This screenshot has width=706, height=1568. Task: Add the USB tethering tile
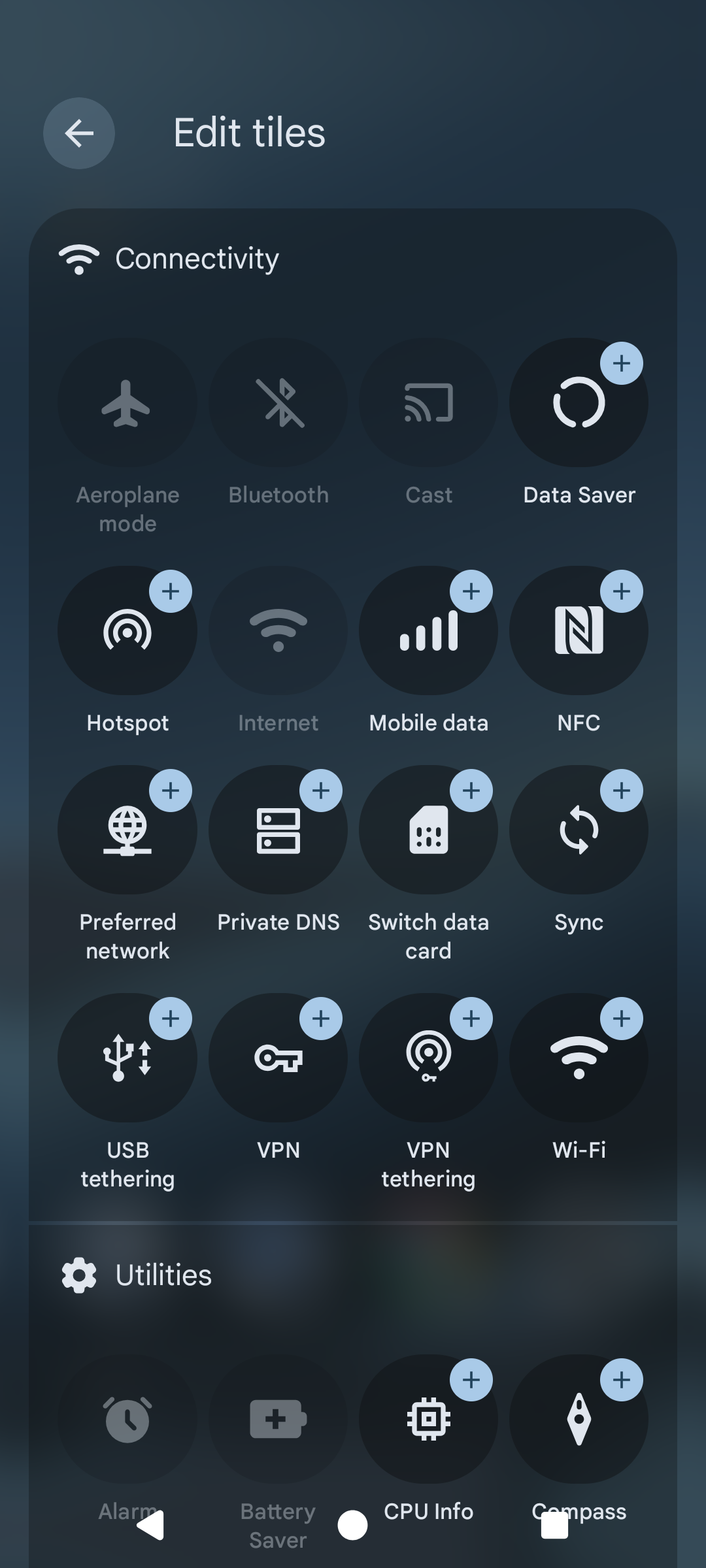170,1019
